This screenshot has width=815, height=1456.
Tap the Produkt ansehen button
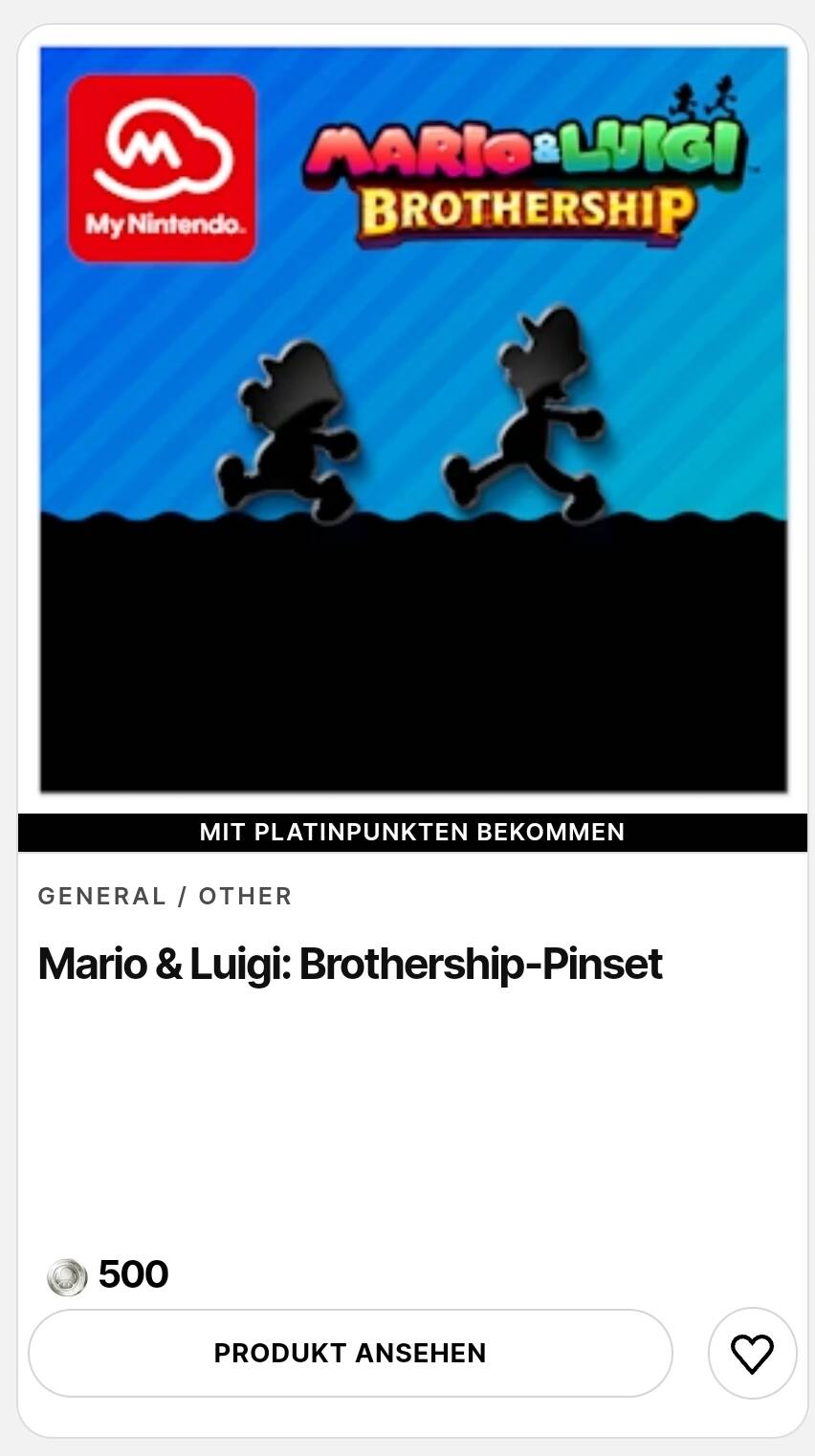(x=350, y=1353)
